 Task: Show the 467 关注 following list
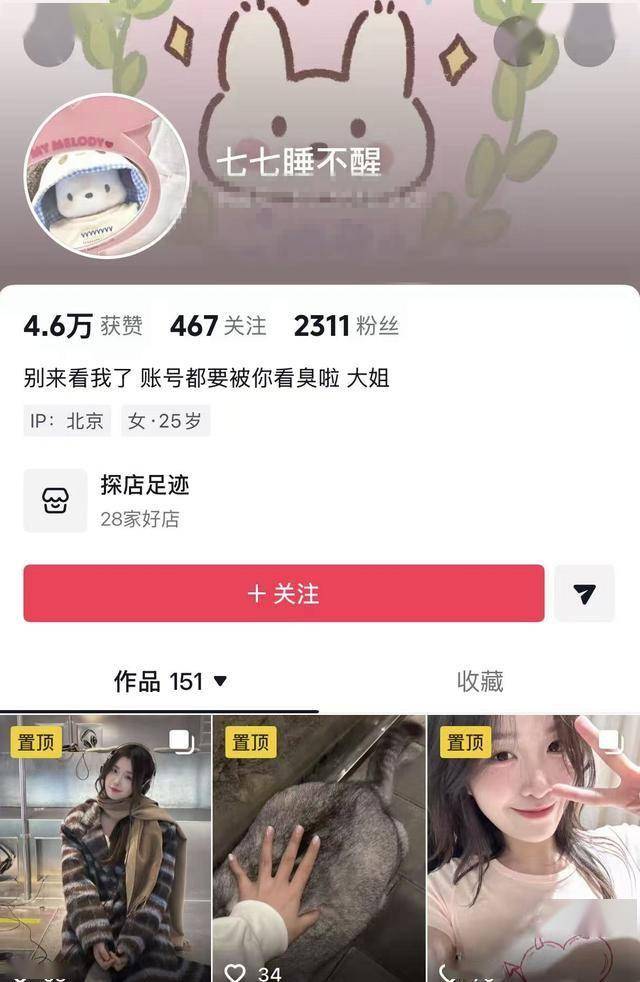click(218, 326)
